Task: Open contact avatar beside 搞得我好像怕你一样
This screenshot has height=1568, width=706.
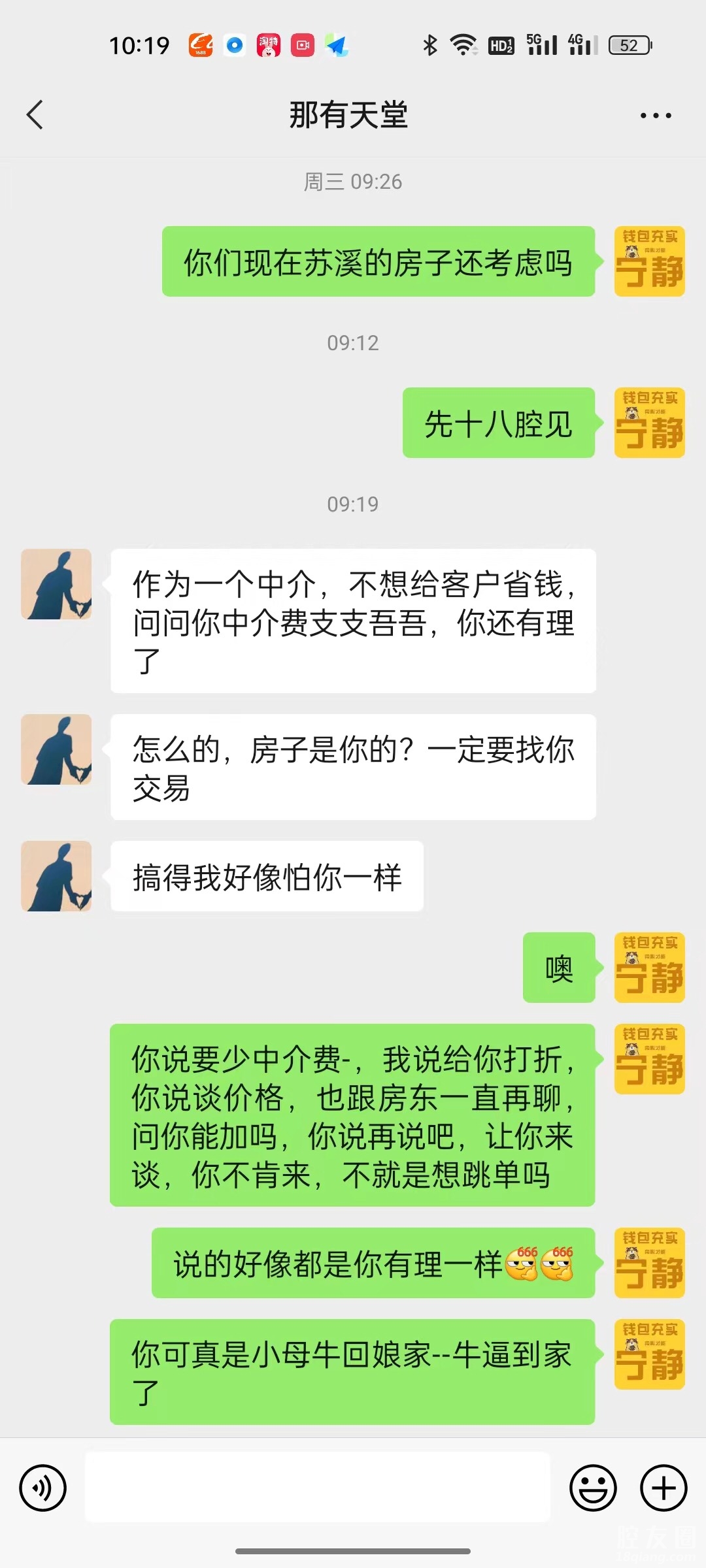Action: coord(56,875)
